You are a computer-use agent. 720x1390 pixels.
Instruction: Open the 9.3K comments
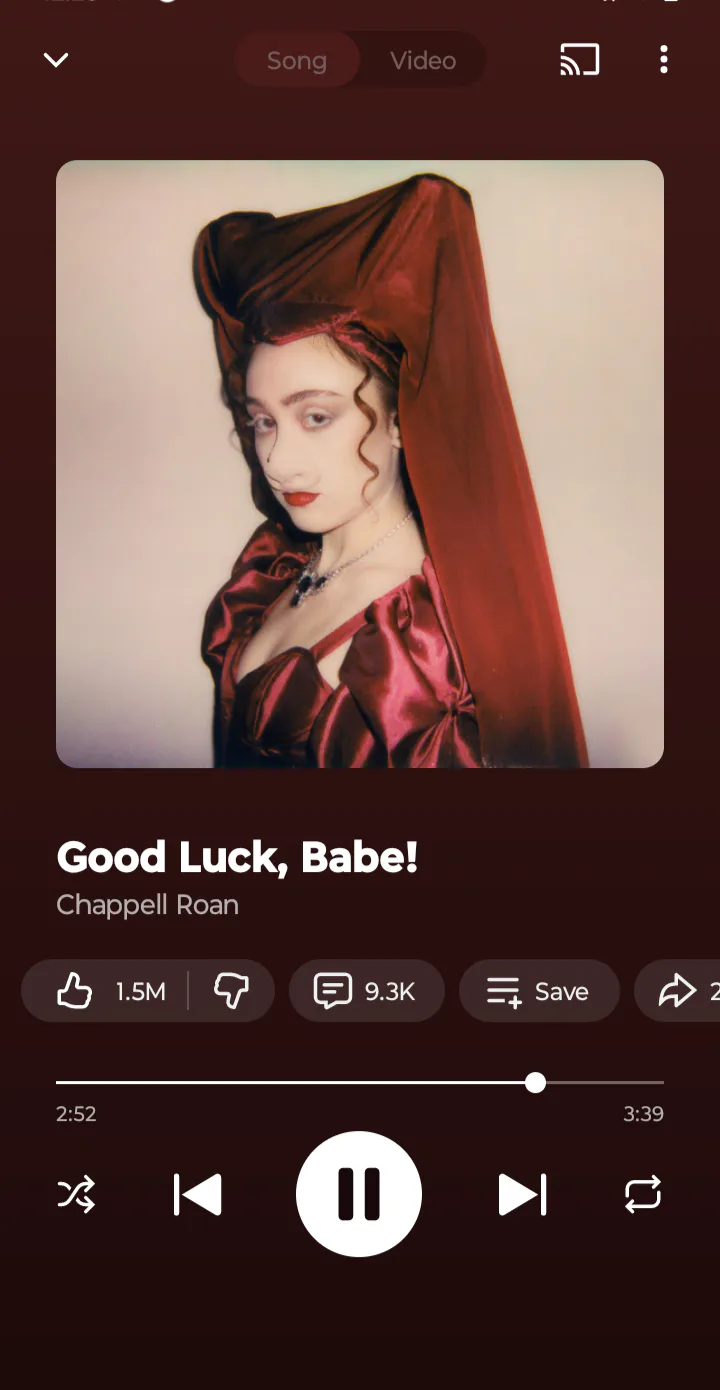coord(366,991)
